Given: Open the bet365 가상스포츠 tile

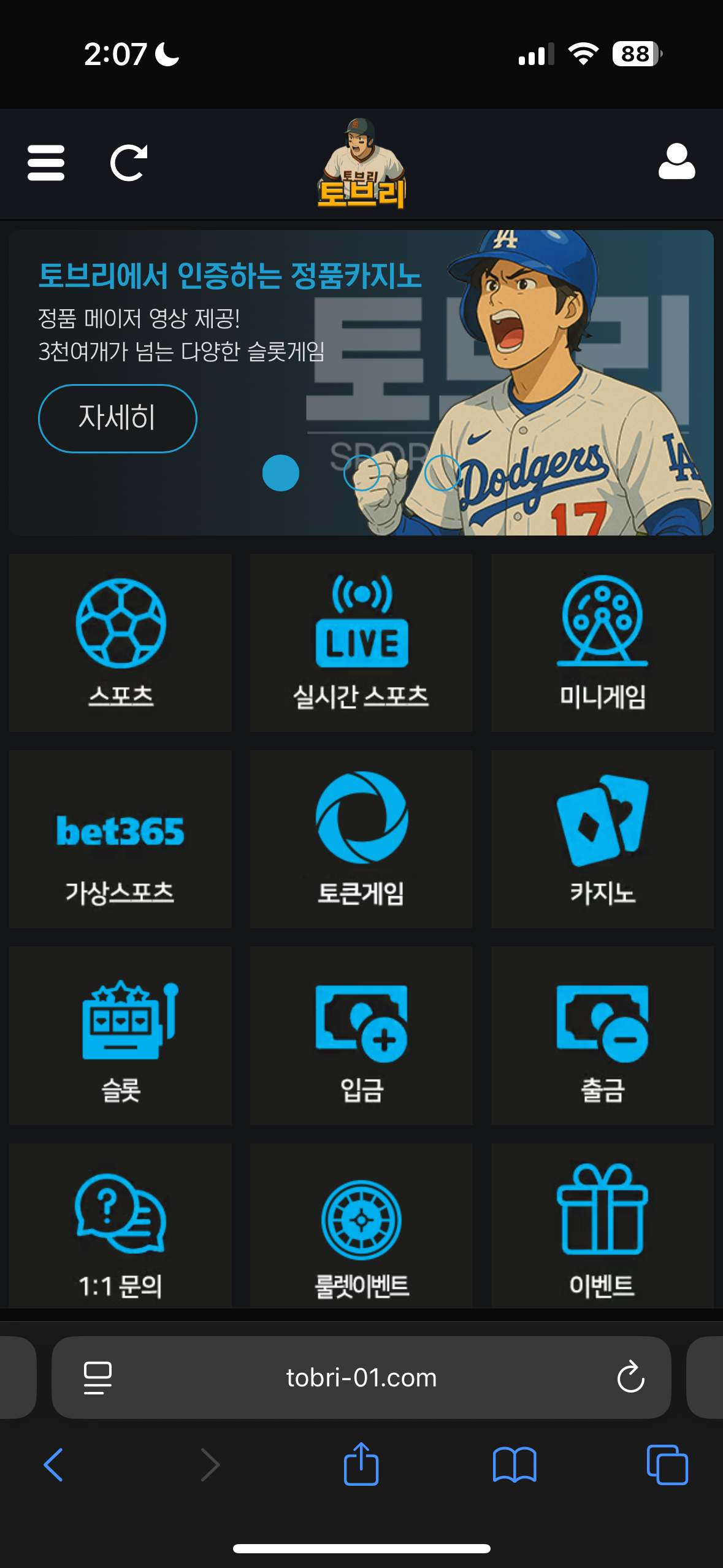Looking at the screenshot, I should point(121,839).
